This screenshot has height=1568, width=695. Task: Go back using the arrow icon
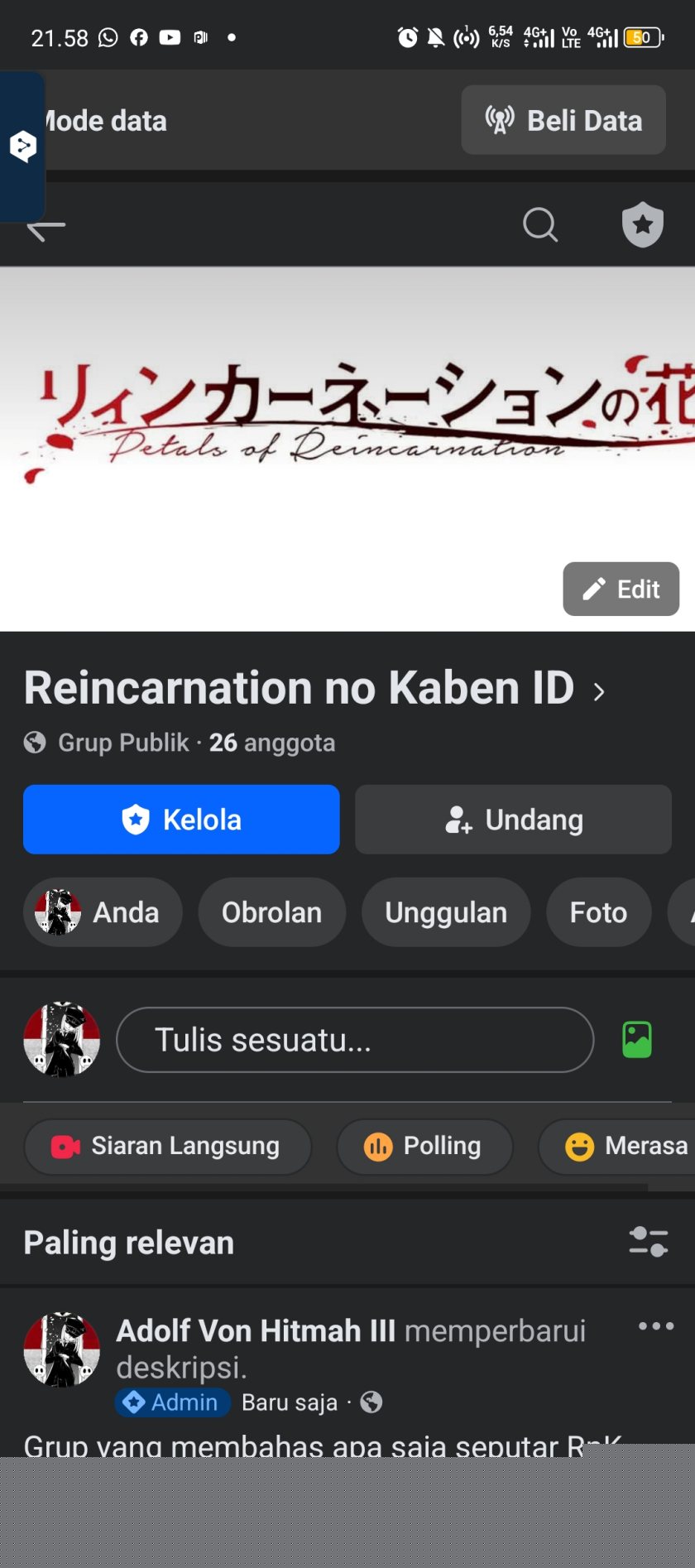point(46,226)
